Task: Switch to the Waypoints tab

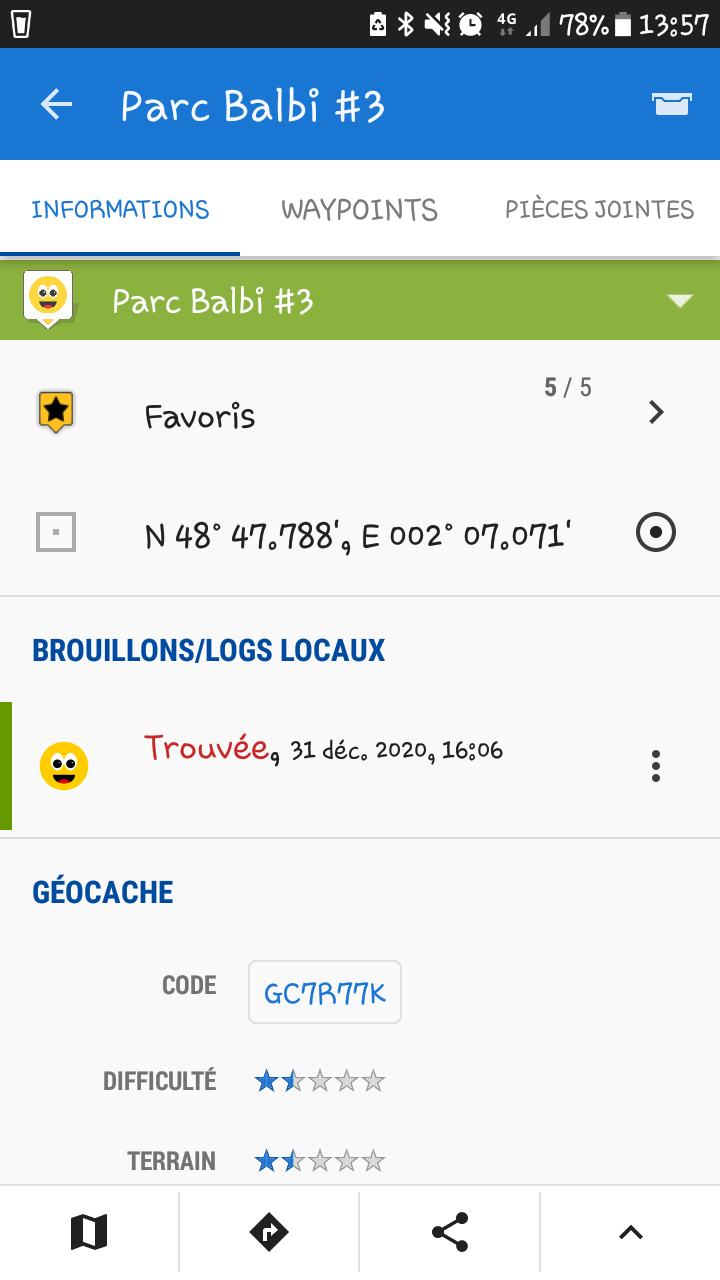Action: pos(359,210)
